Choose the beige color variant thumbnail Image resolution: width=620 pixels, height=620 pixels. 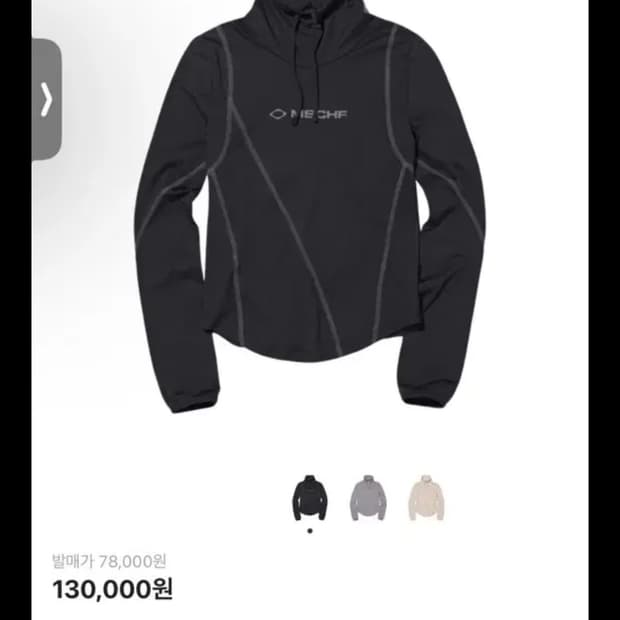point(425,497)
